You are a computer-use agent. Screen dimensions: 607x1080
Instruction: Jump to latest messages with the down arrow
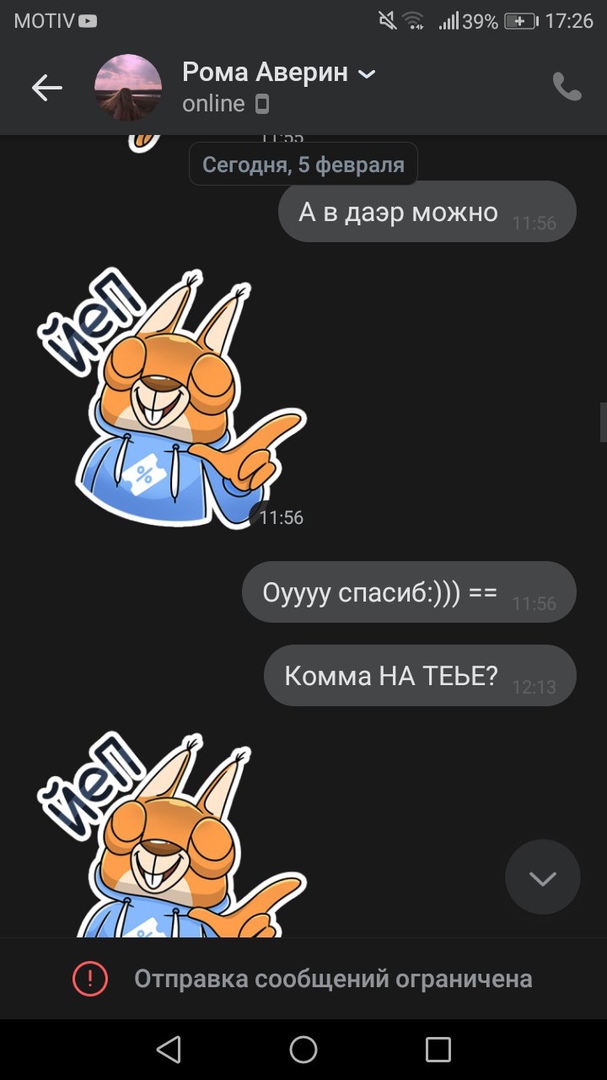(542, 878)
